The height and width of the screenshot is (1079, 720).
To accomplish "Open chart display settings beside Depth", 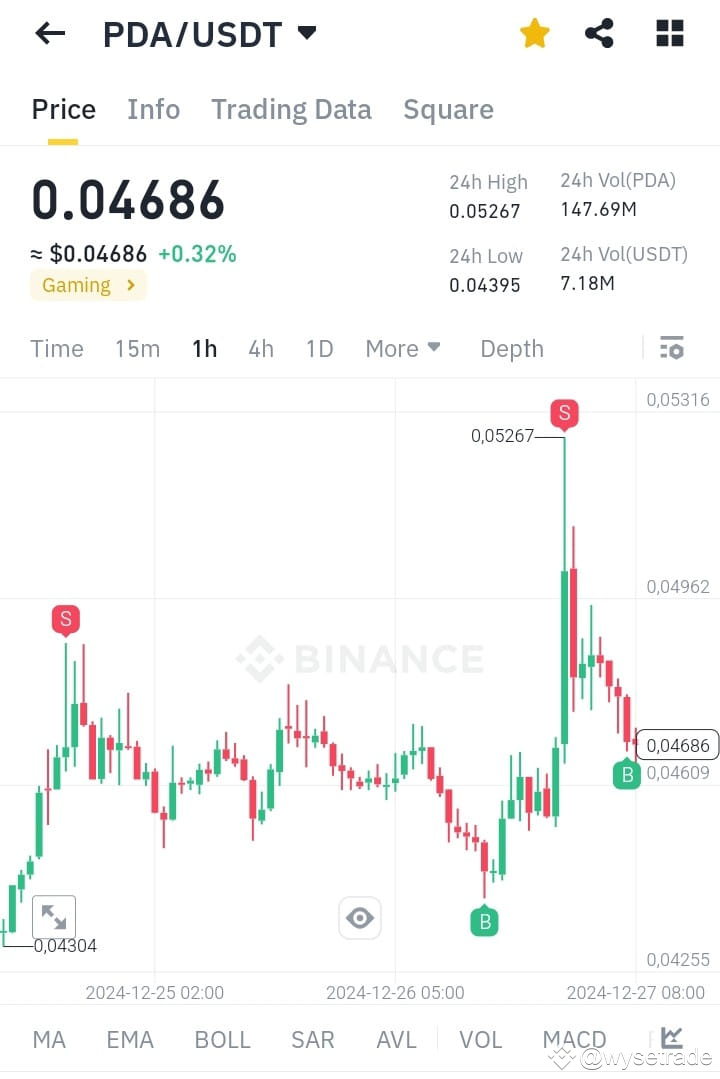I will (x=672, y=348).
